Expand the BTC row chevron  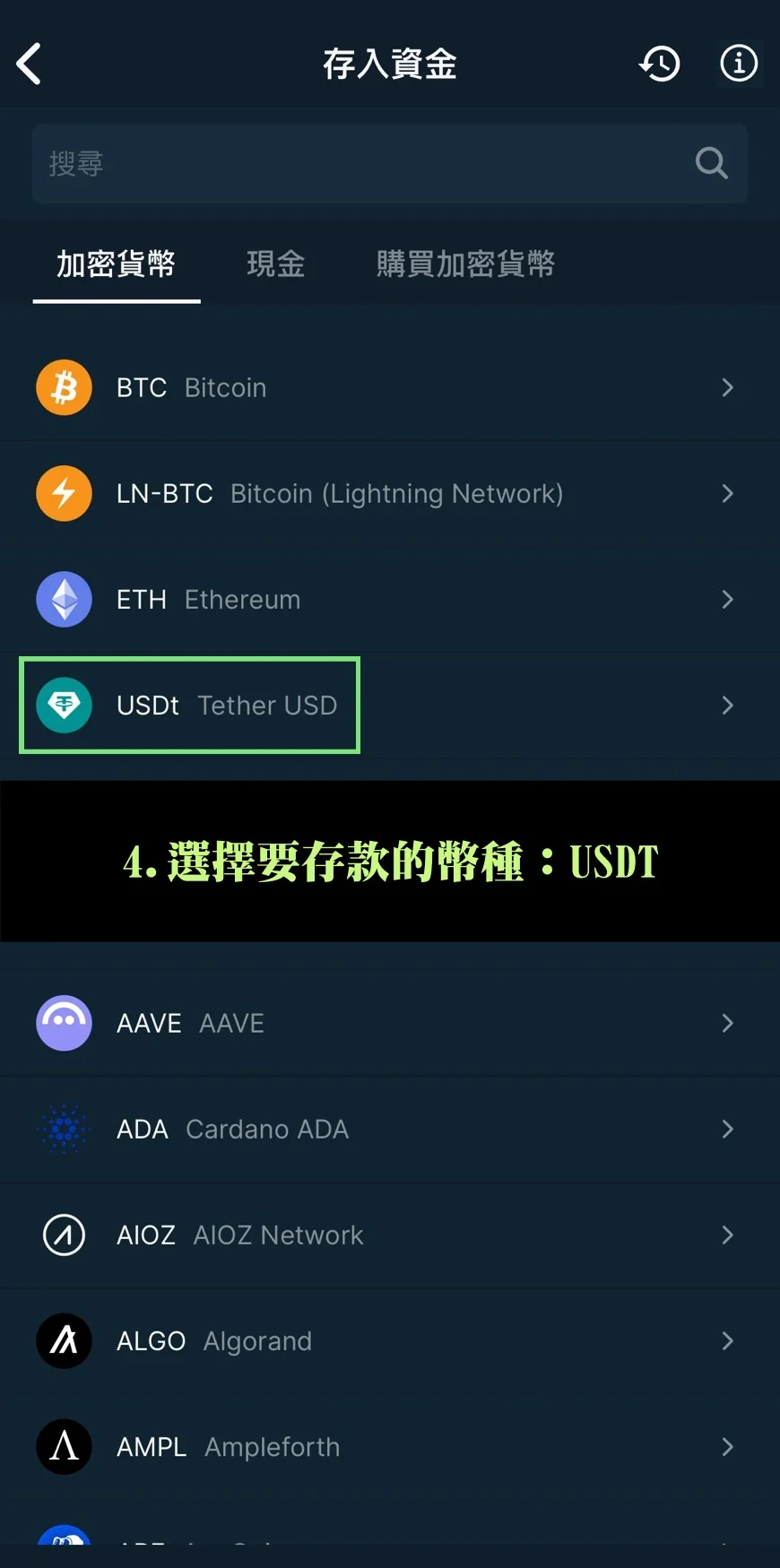point(727,387)
